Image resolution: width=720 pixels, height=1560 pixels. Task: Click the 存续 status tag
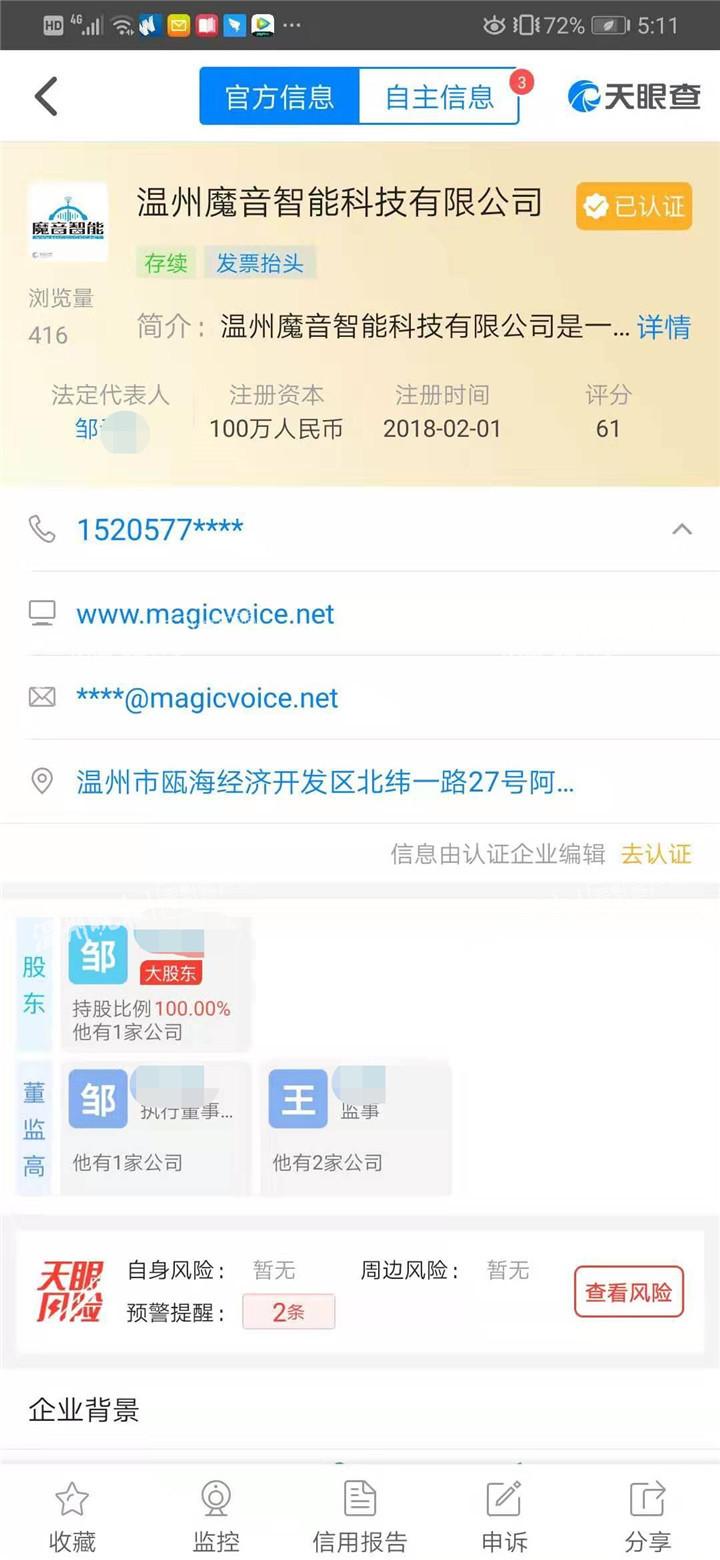point(165,263)
